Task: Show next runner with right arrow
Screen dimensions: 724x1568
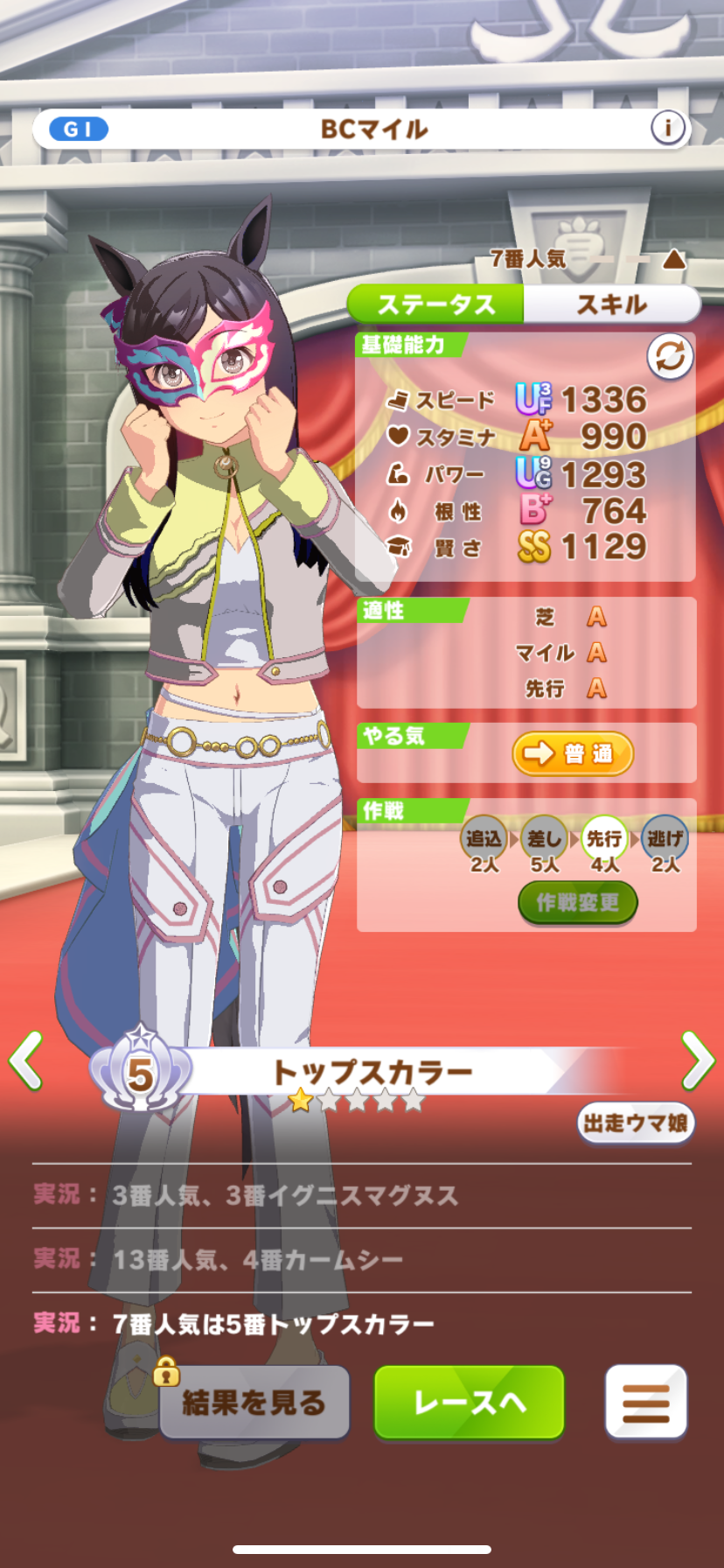Action: pyautogui.click(x=698, y=1060)
